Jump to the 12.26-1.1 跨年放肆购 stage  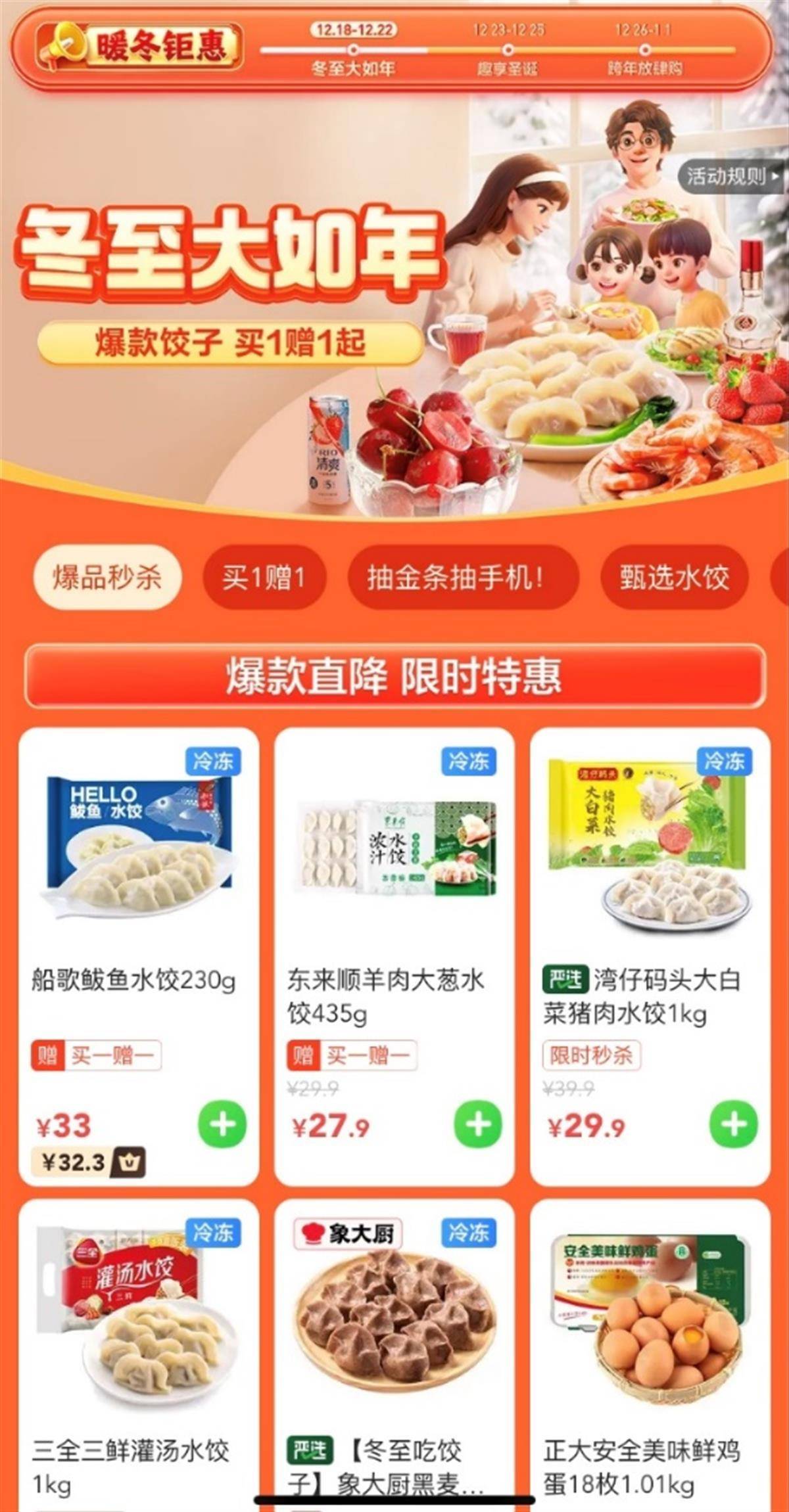click(x=644, y=50)
